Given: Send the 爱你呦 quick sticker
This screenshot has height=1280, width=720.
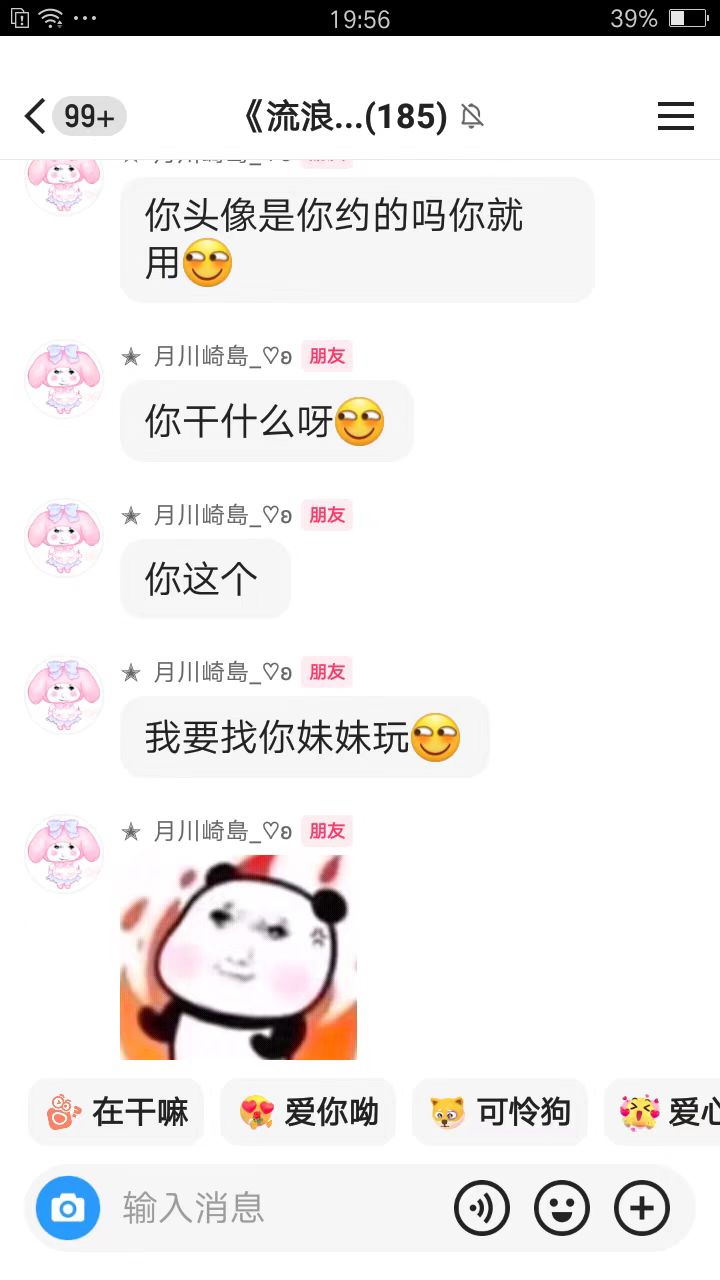Looking at the screenshot, I should pos(308,1112).
